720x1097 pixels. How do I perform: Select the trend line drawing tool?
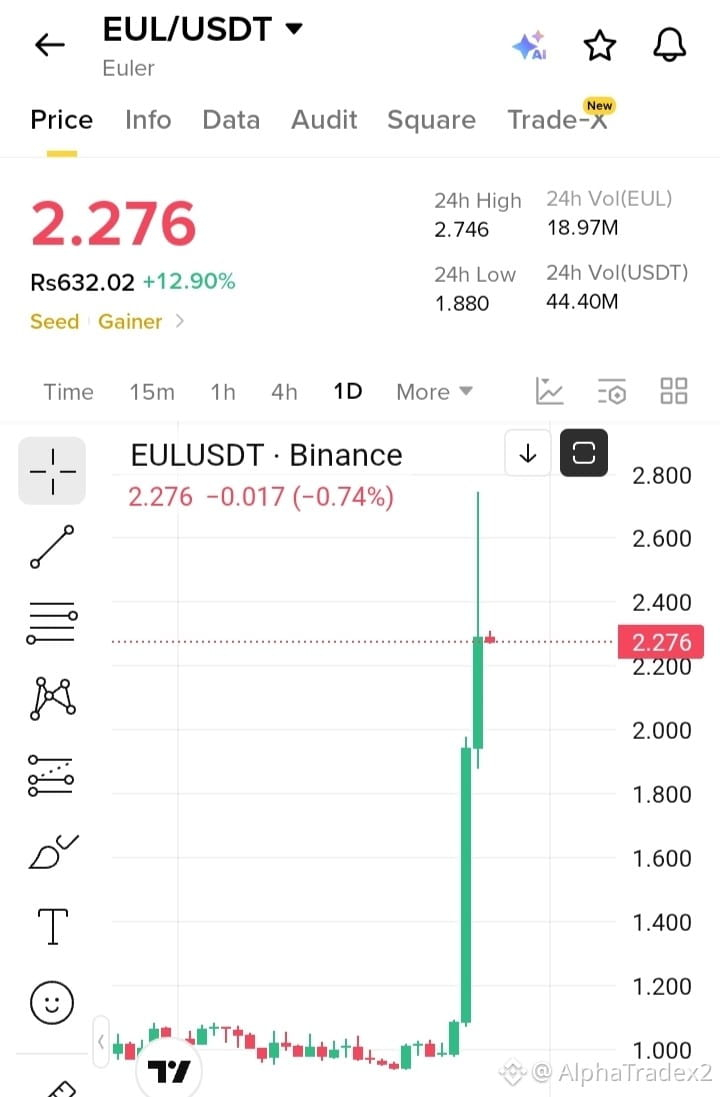click(x=52, y=546)
